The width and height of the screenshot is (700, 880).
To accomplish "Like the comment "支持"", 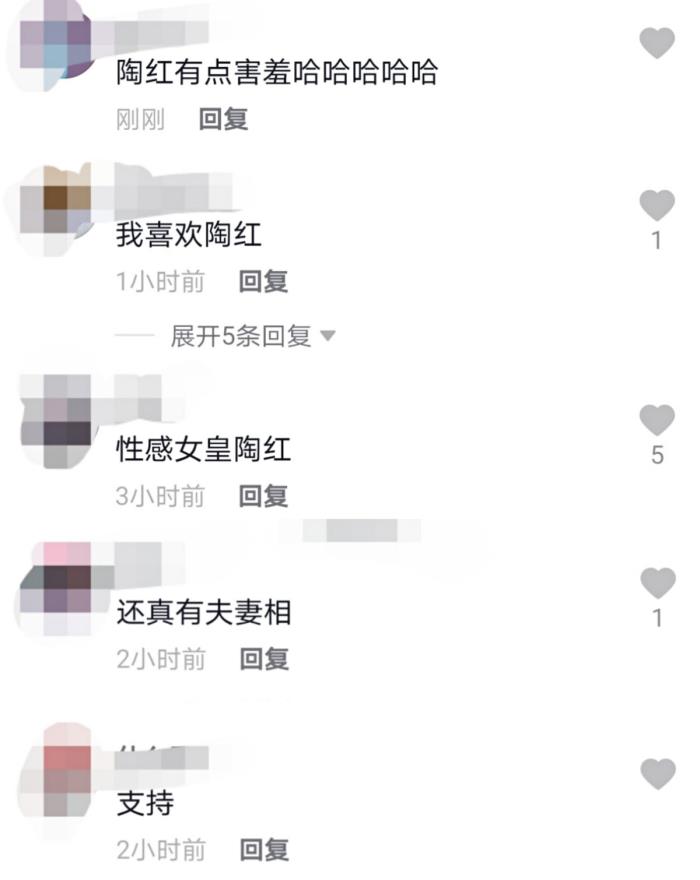I will click(x=657, y=773).
